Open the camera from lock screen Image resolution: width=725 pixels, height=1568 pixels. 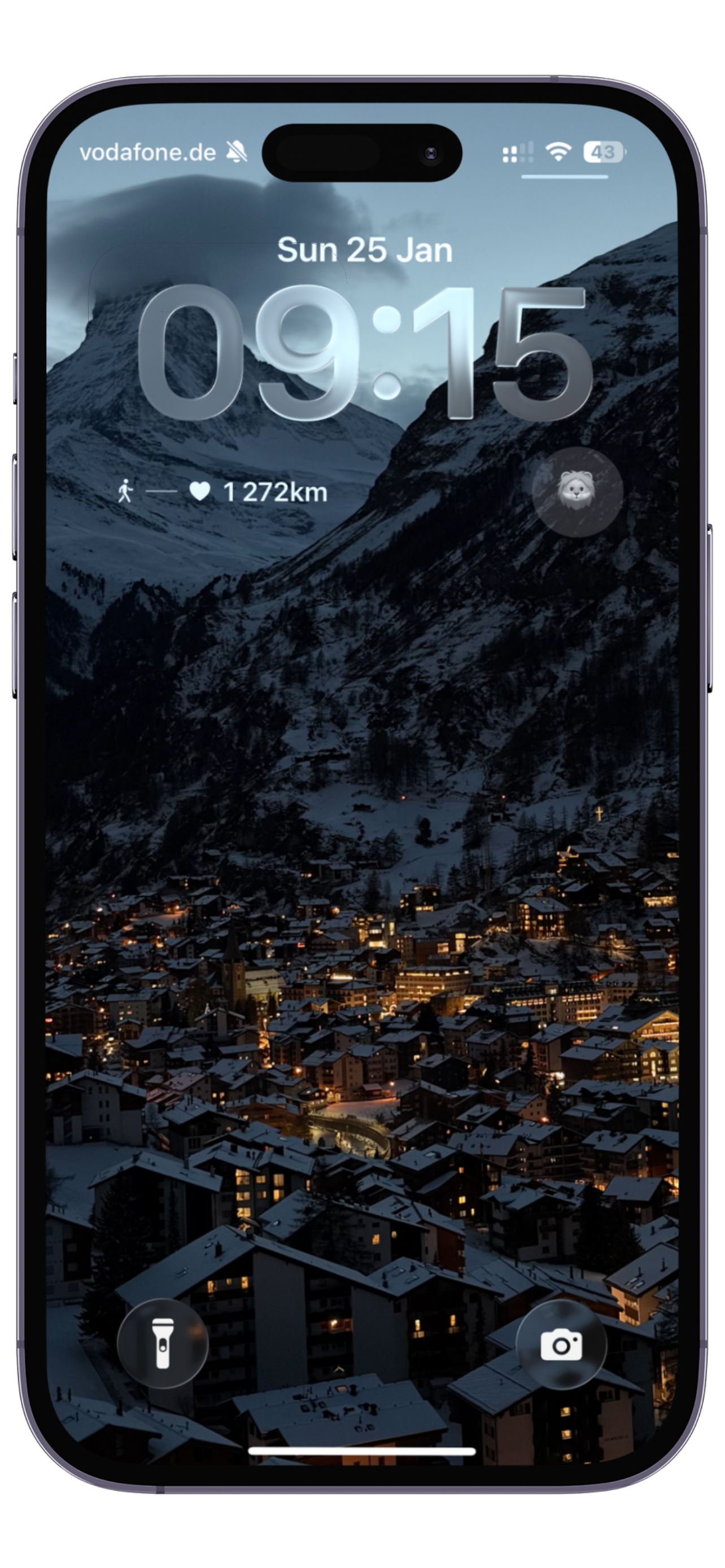[x=561, y=1344]
